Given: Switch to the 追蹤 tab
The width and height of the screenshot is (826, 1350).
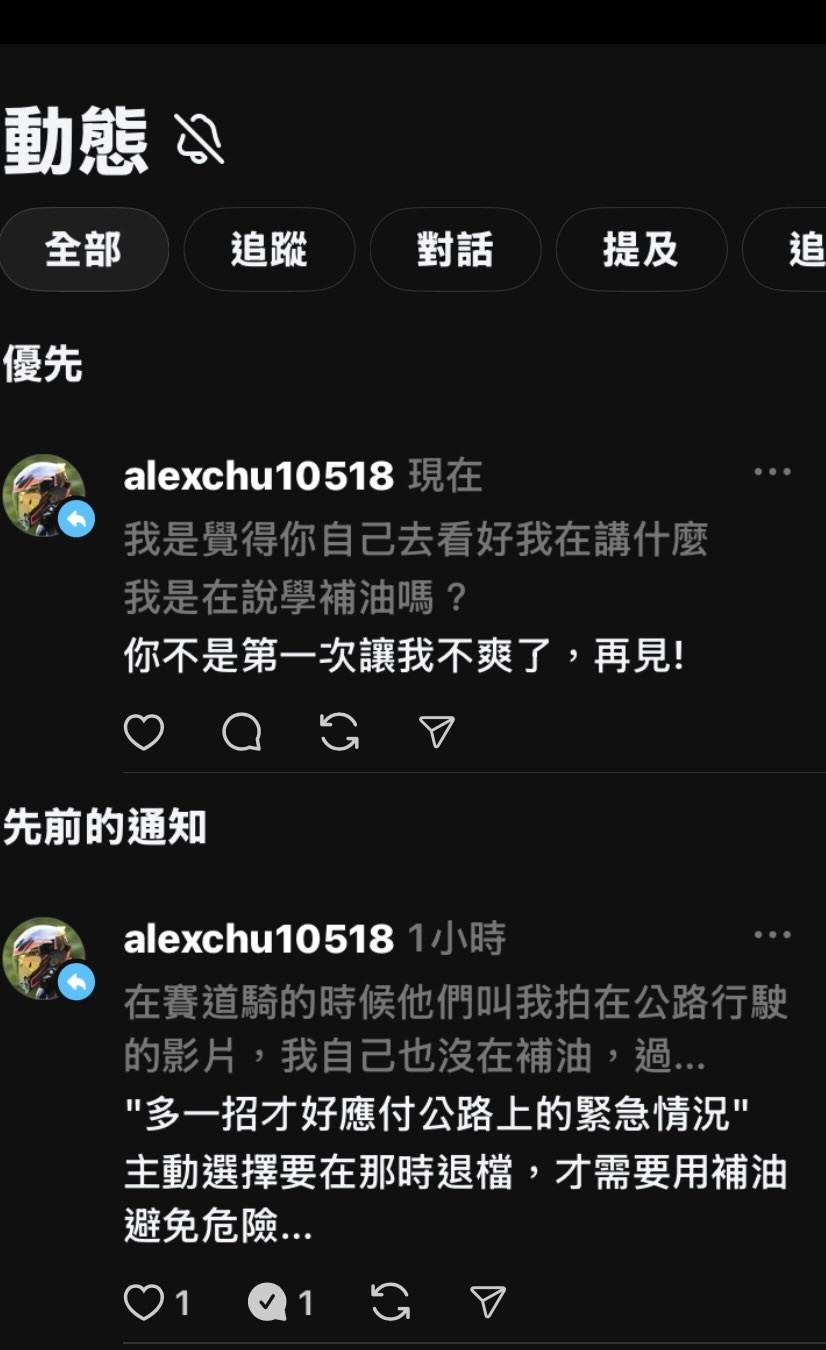Looking at the screenshot, I should pos(269,249).
